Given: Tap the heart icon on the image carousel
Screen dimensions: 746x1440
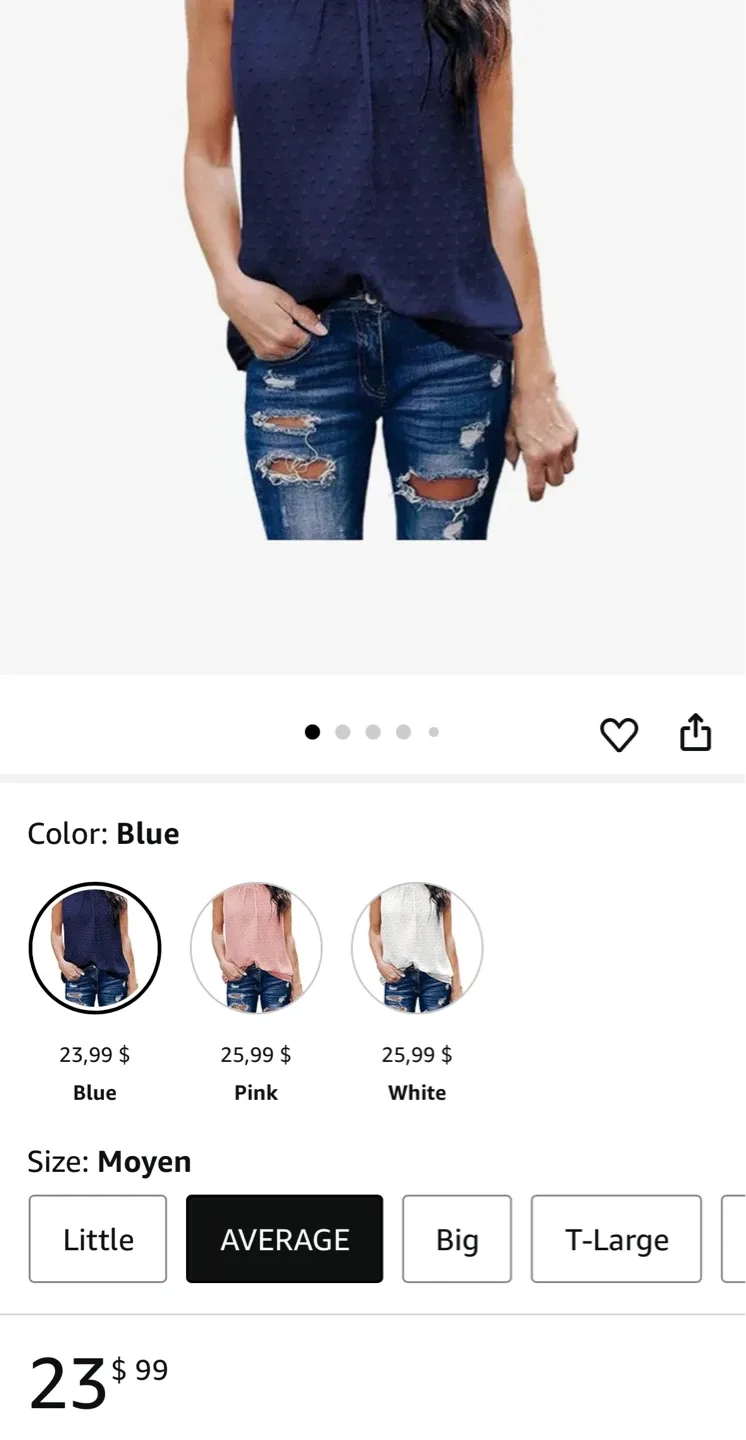Looking at the screenshot, I should point(620,732).
